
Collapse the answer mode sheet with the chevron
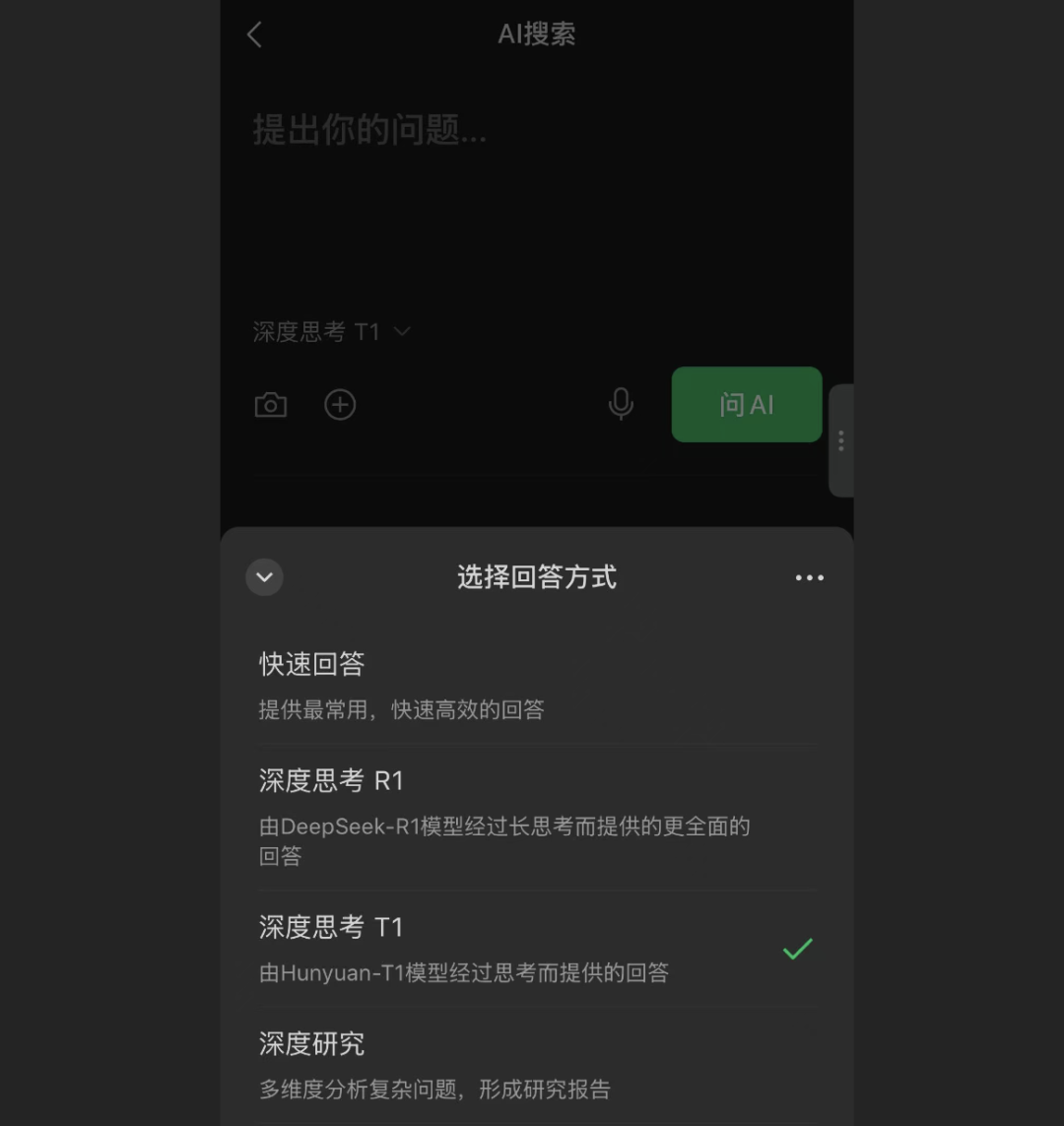pos(264,577)
